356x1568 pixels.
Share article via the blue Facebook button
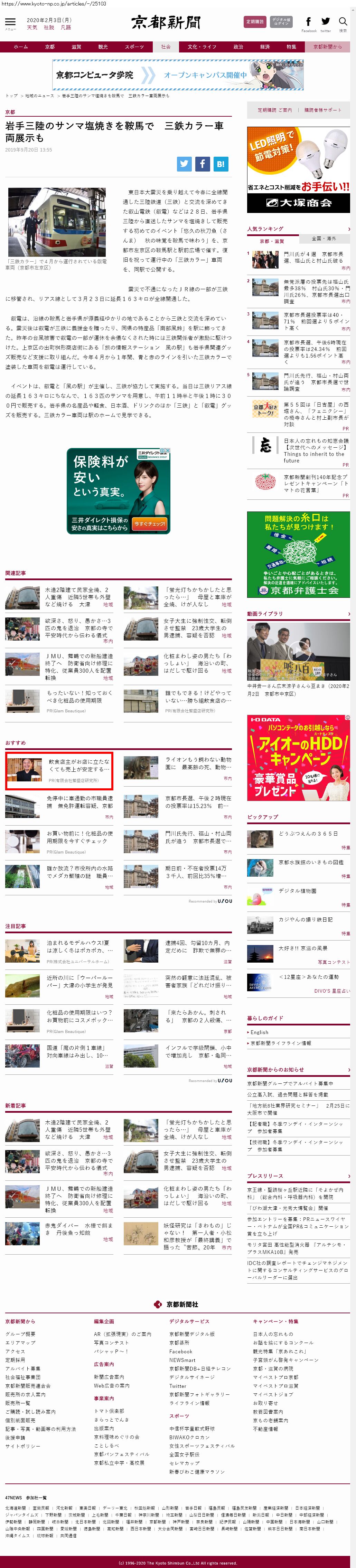(x=203, y=163)
